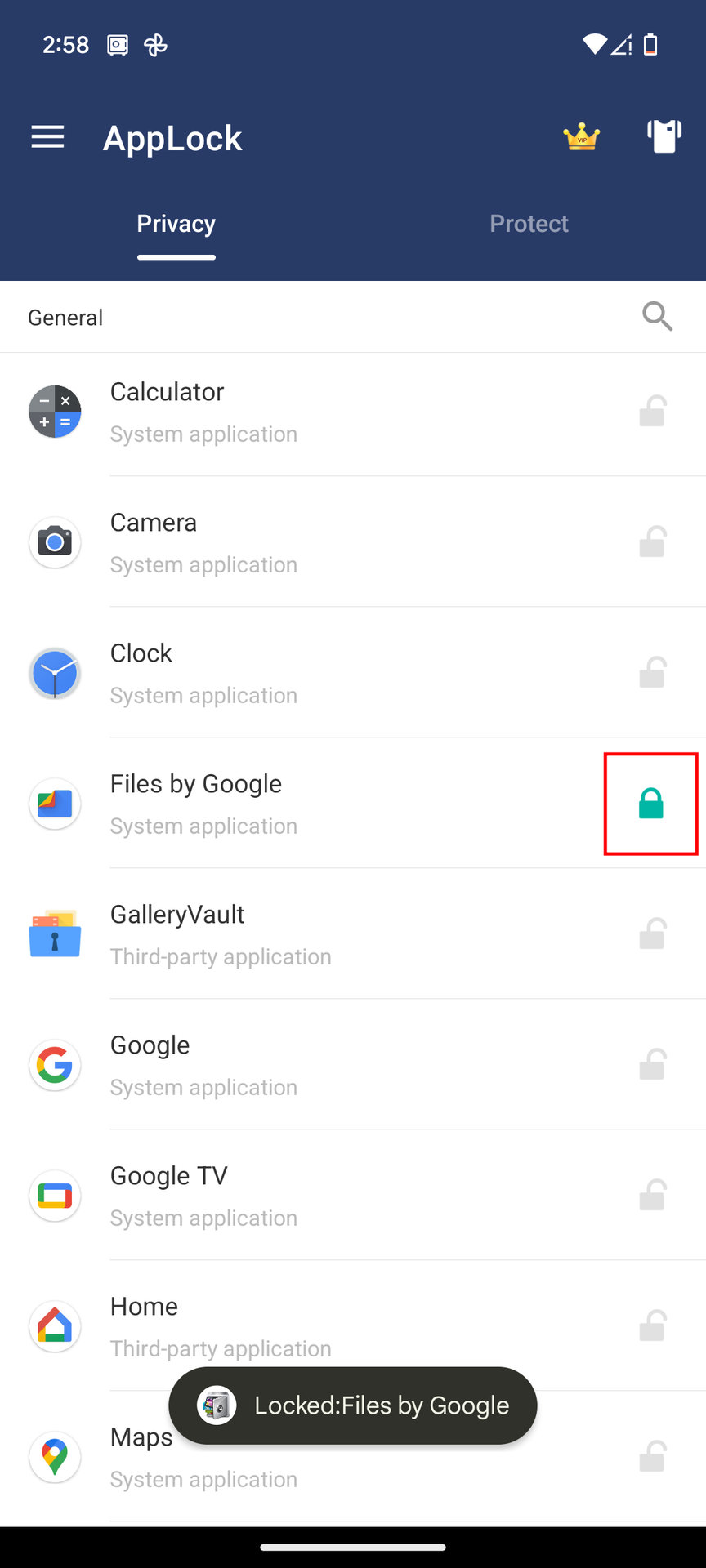Select the Privacy tab

point(176,224)
